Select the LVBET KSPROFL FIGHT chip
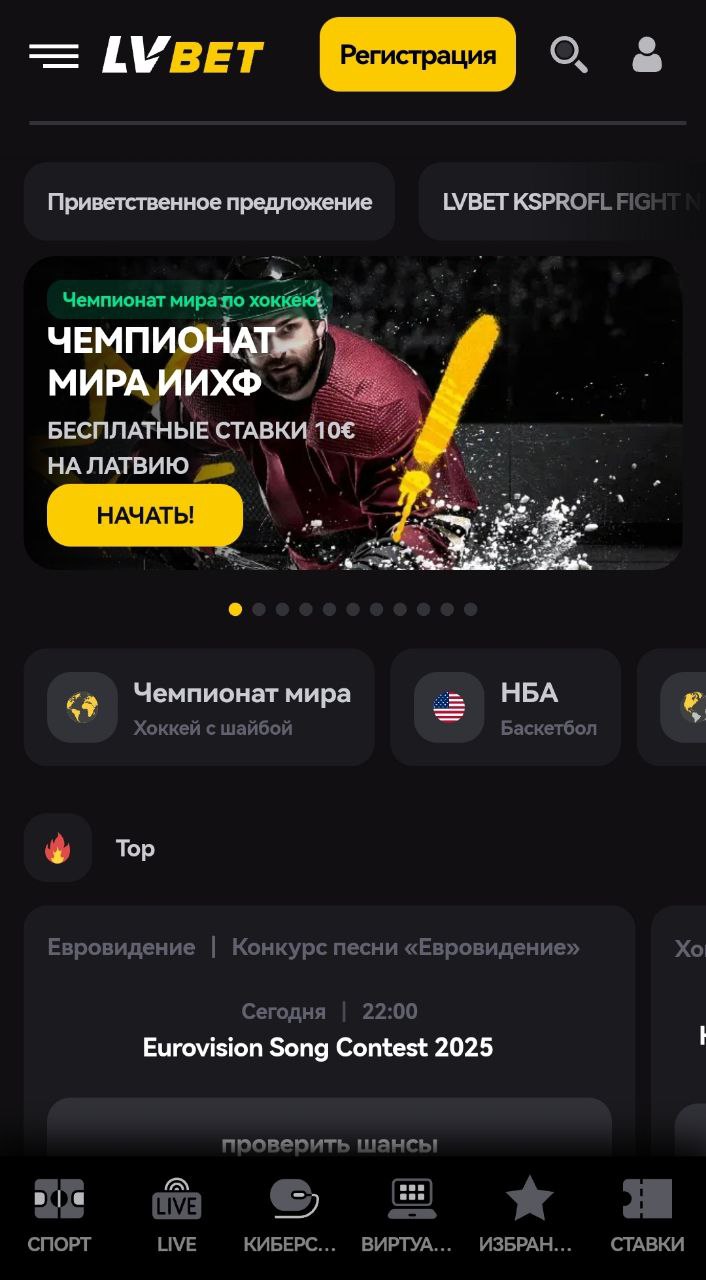Viewport: 706px width, 1280px height. (562, 201)
